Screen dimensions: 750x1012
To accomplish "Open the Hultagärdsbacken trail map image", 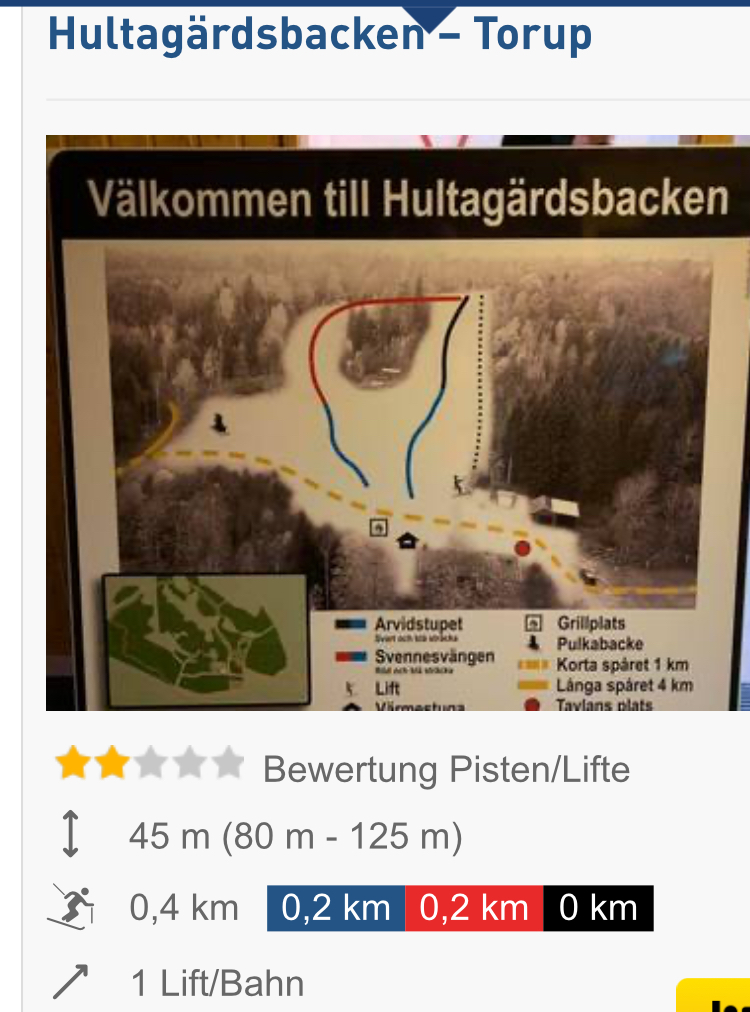I will 398,422.
